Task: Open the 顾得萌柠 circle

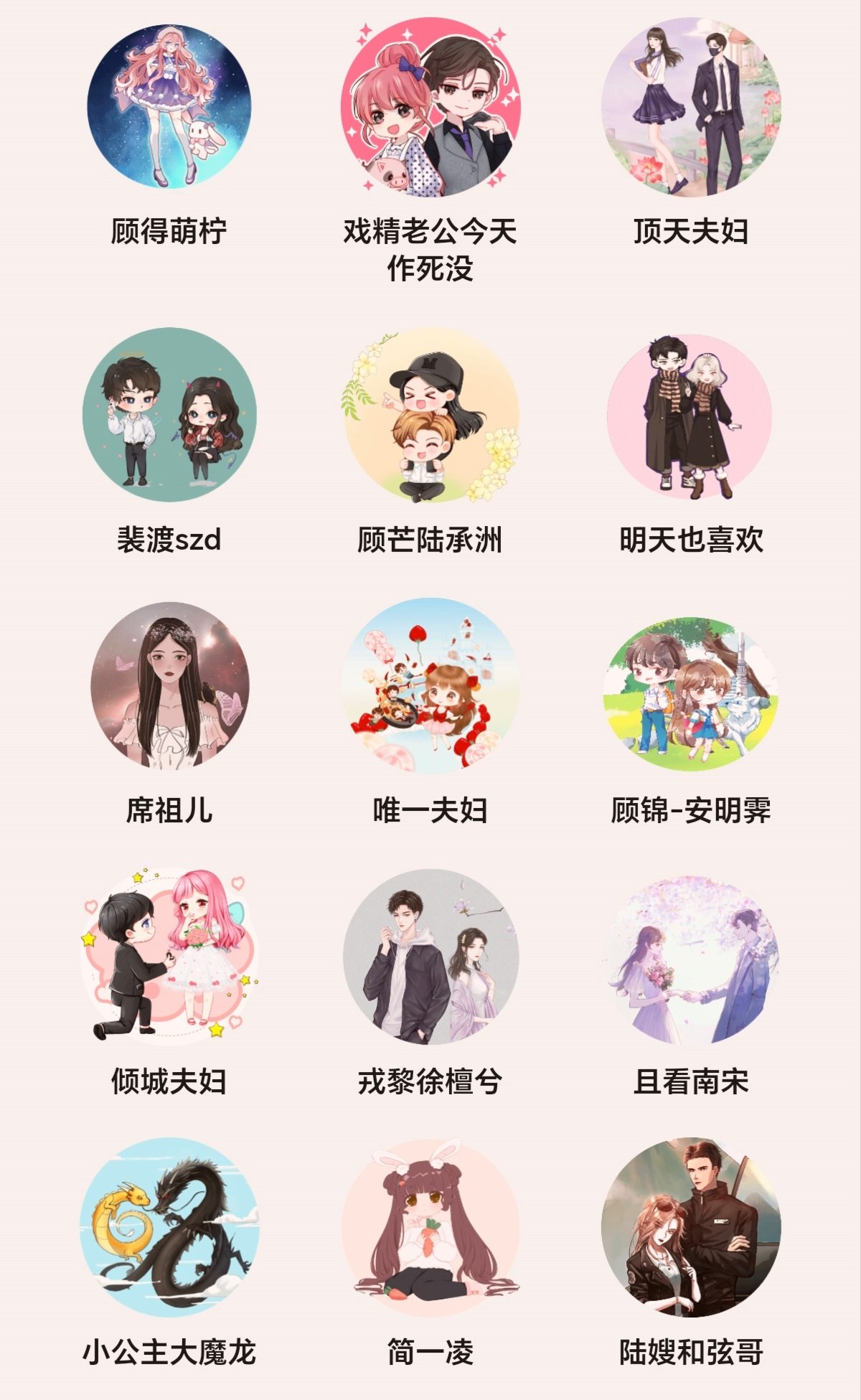Action: coord(169,107)
